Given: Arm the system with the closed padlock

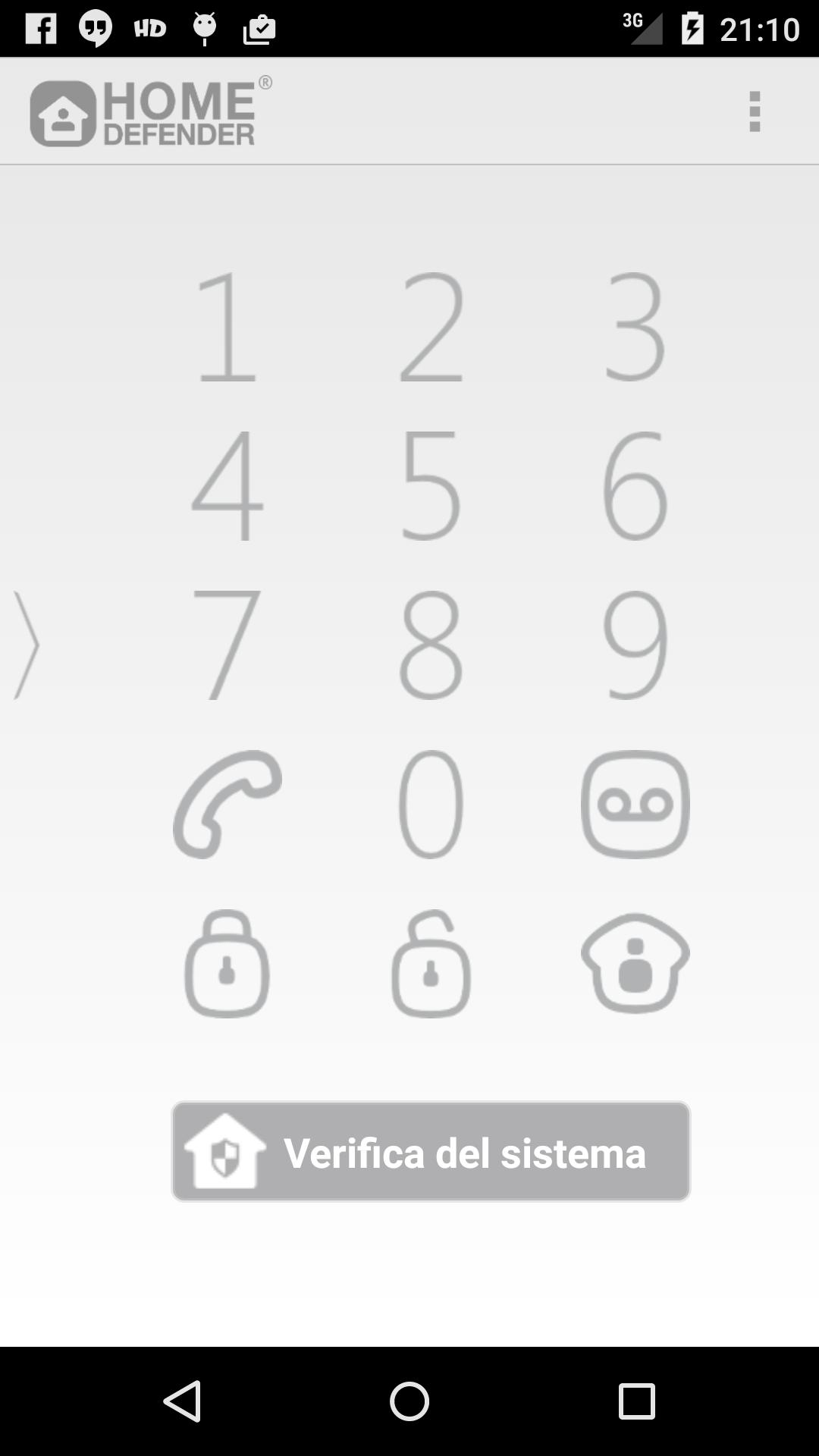Looking at the screenshot, I should (227, 963).
